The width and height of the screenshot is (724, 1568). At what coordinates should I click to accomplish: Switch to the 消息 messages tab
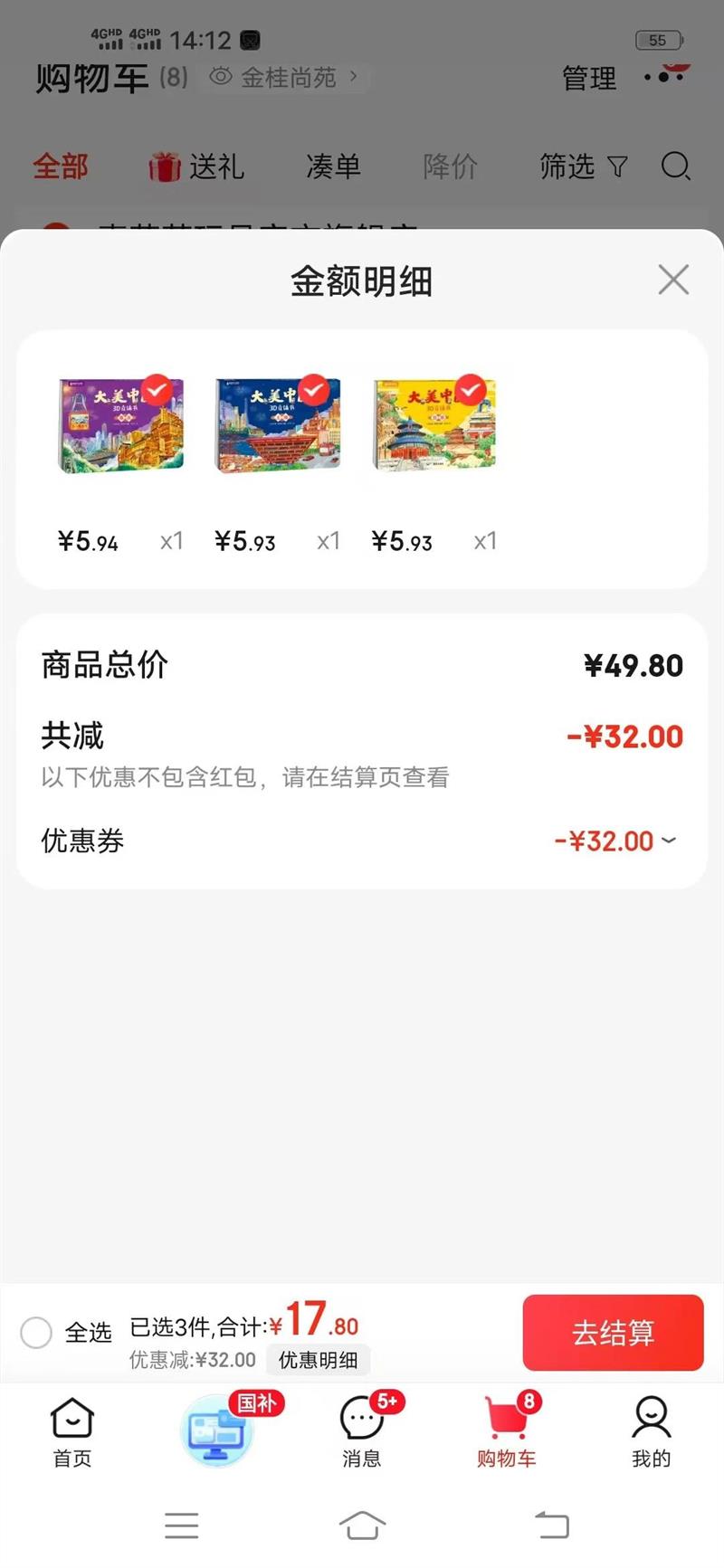point(362,1431)
